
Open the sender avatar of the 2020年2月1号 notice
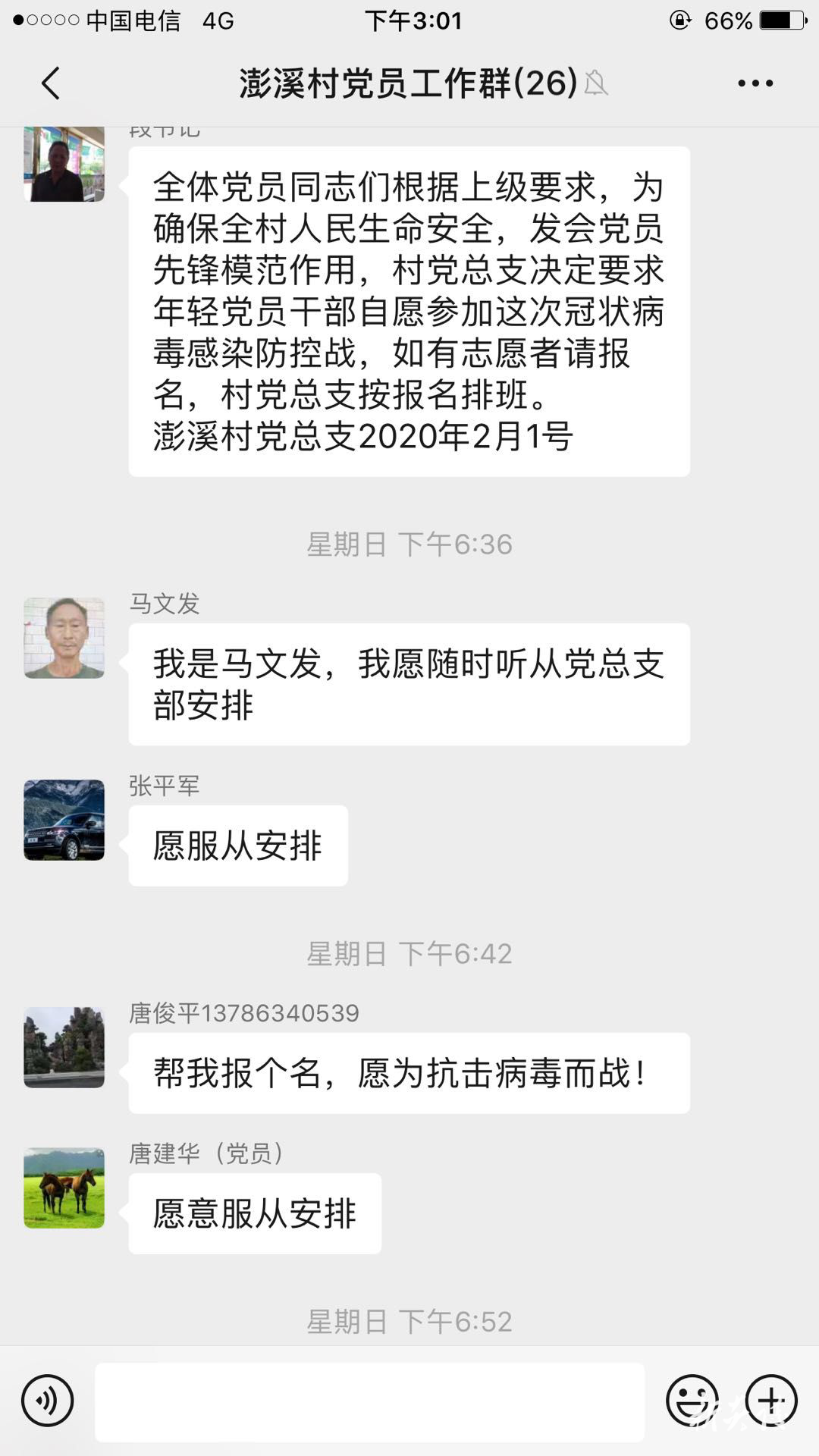coord(64,165)
